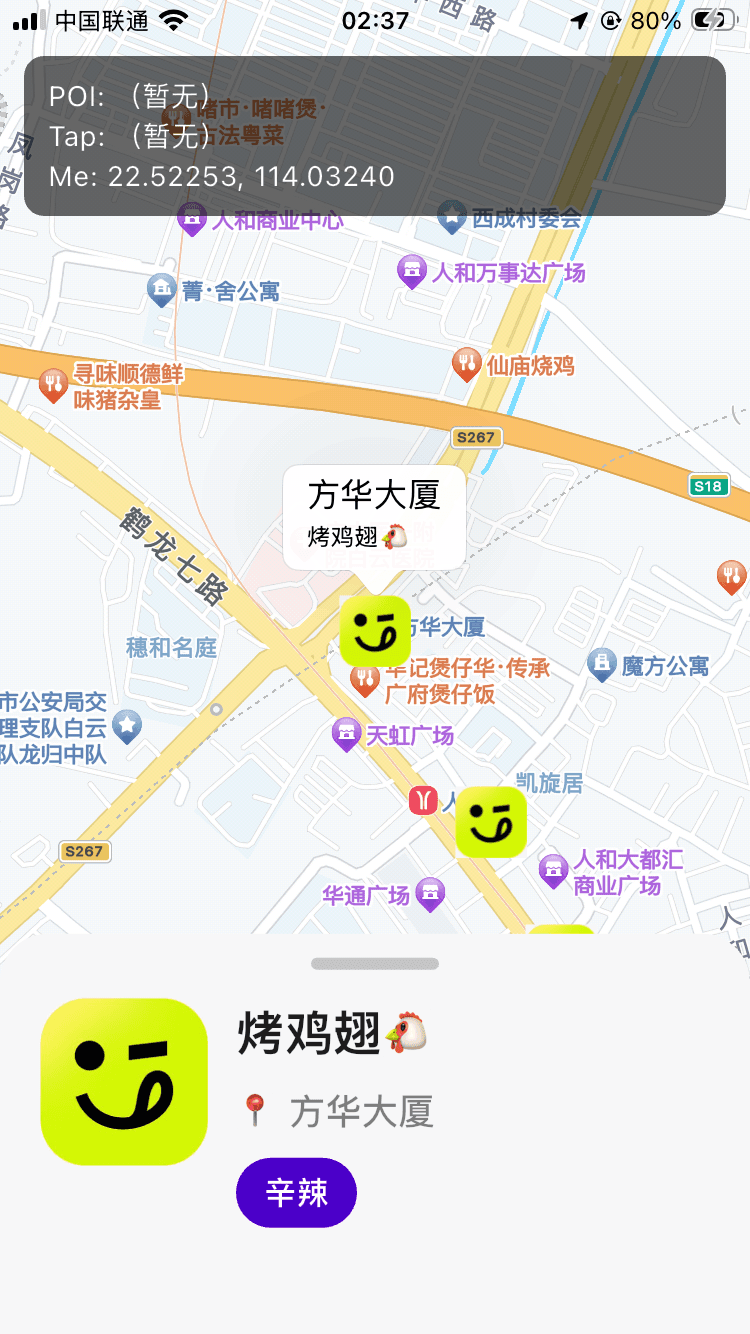
Task: Select the smiley marker for 烤鸡翅 on map
Action: click(x=374, y=633)
